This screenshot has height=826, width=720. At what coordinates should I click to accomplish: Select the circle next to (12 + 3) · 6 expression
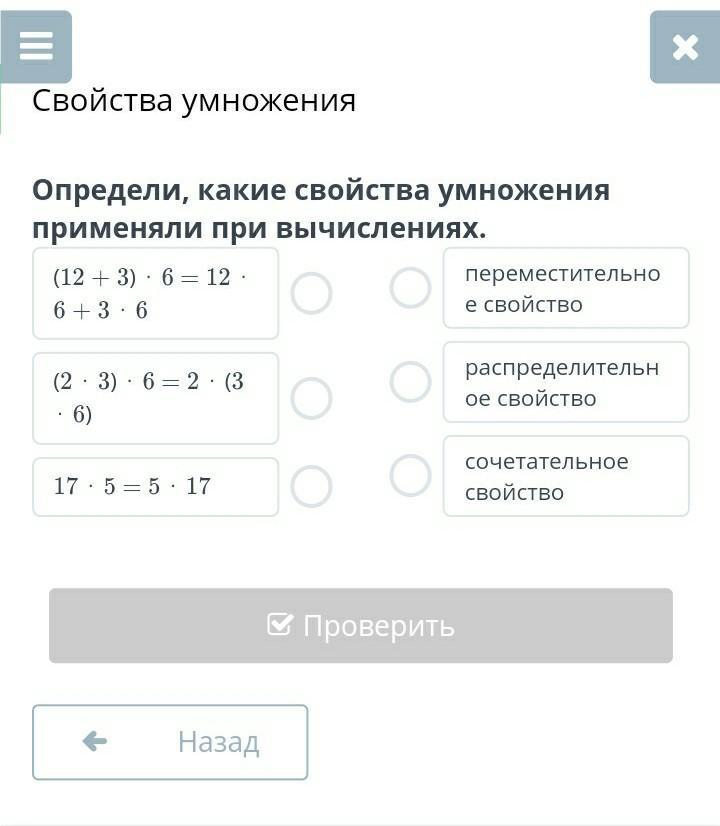point(311,293)
